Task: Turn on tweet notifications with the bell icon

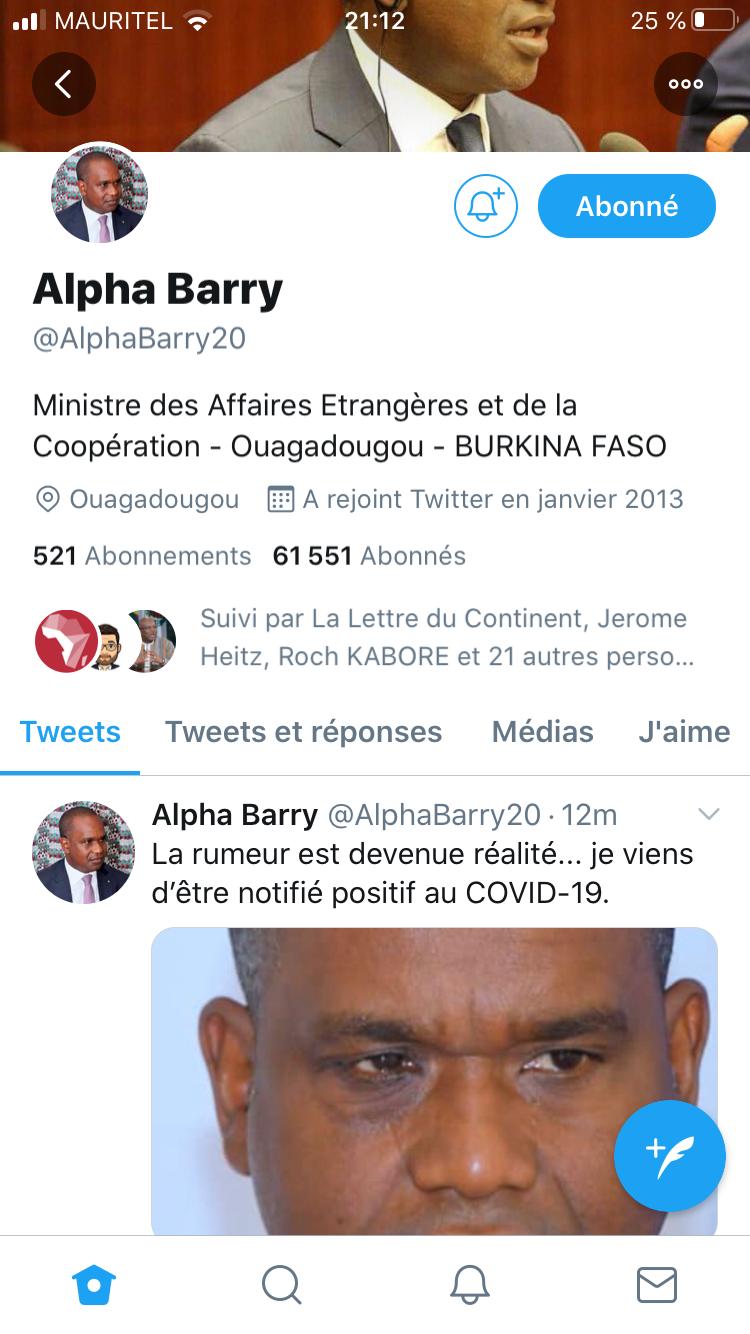Action: tap(486, 206)
